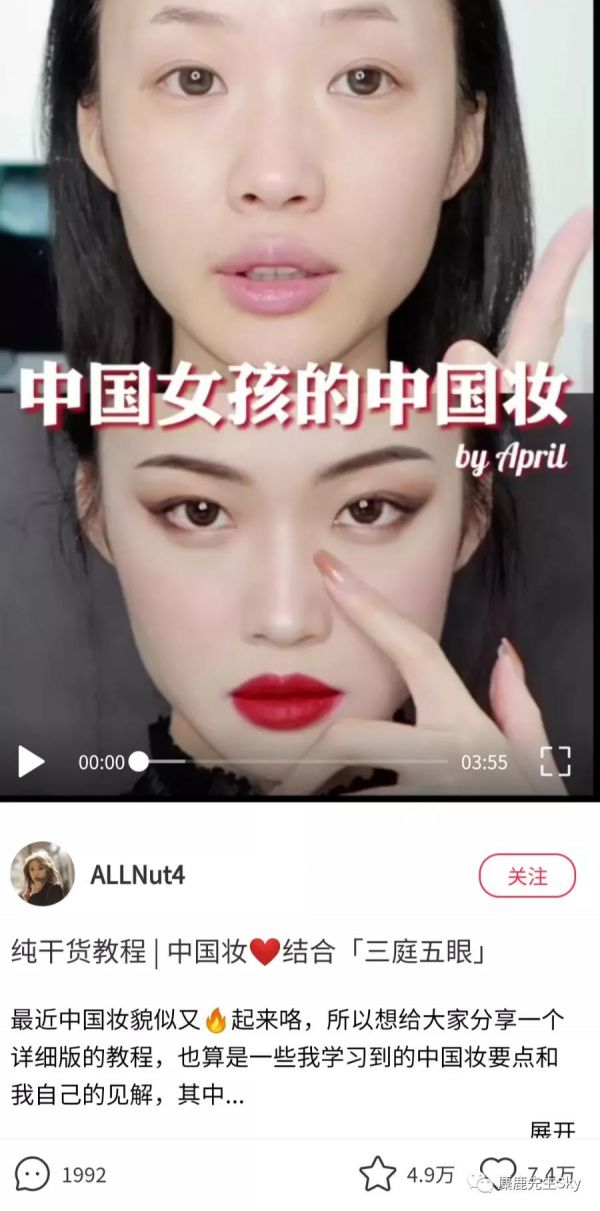Follow ALLNut4 with 关注 button
The height and width of the screenshot is (1211, 600).
527,876
